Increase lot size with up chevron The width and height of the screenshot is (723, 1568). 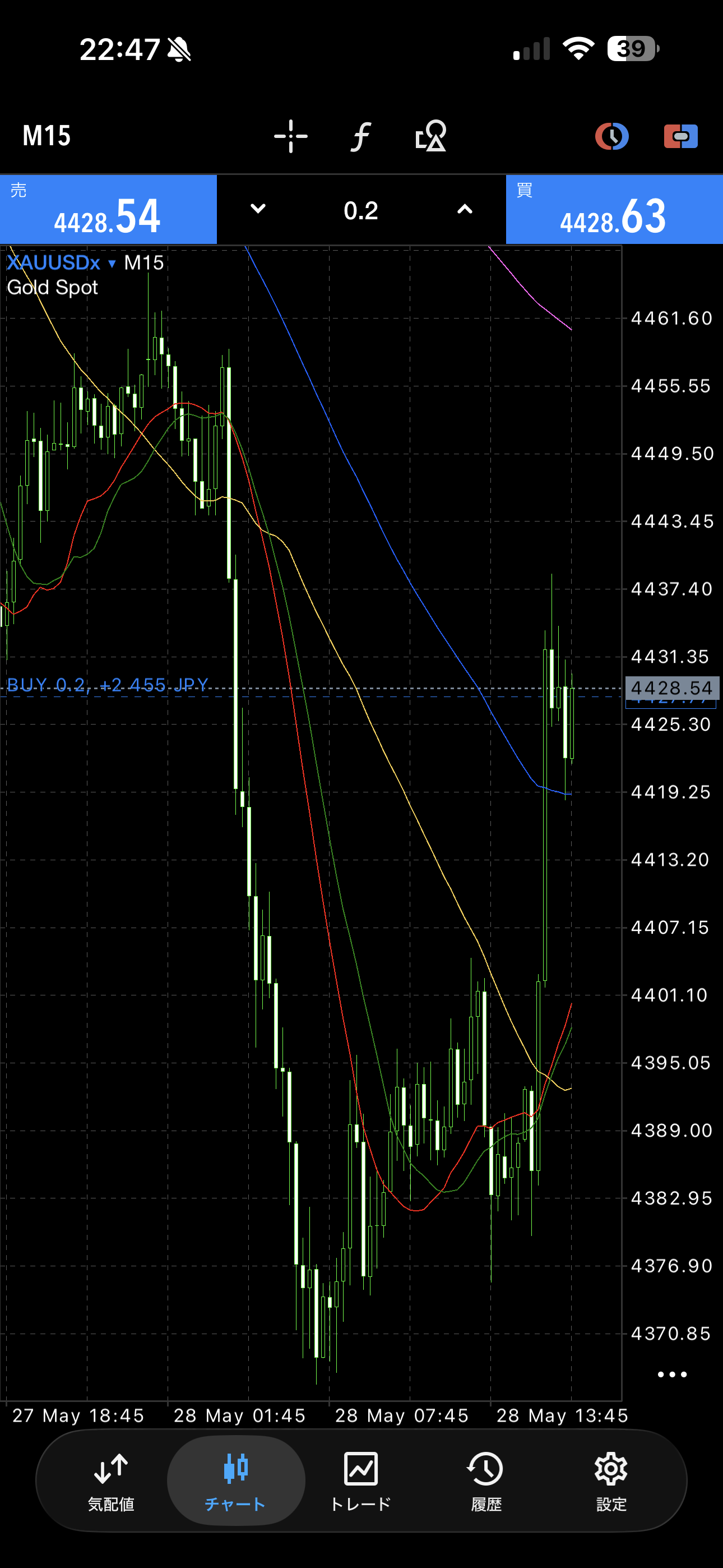(x=465, y=209)
